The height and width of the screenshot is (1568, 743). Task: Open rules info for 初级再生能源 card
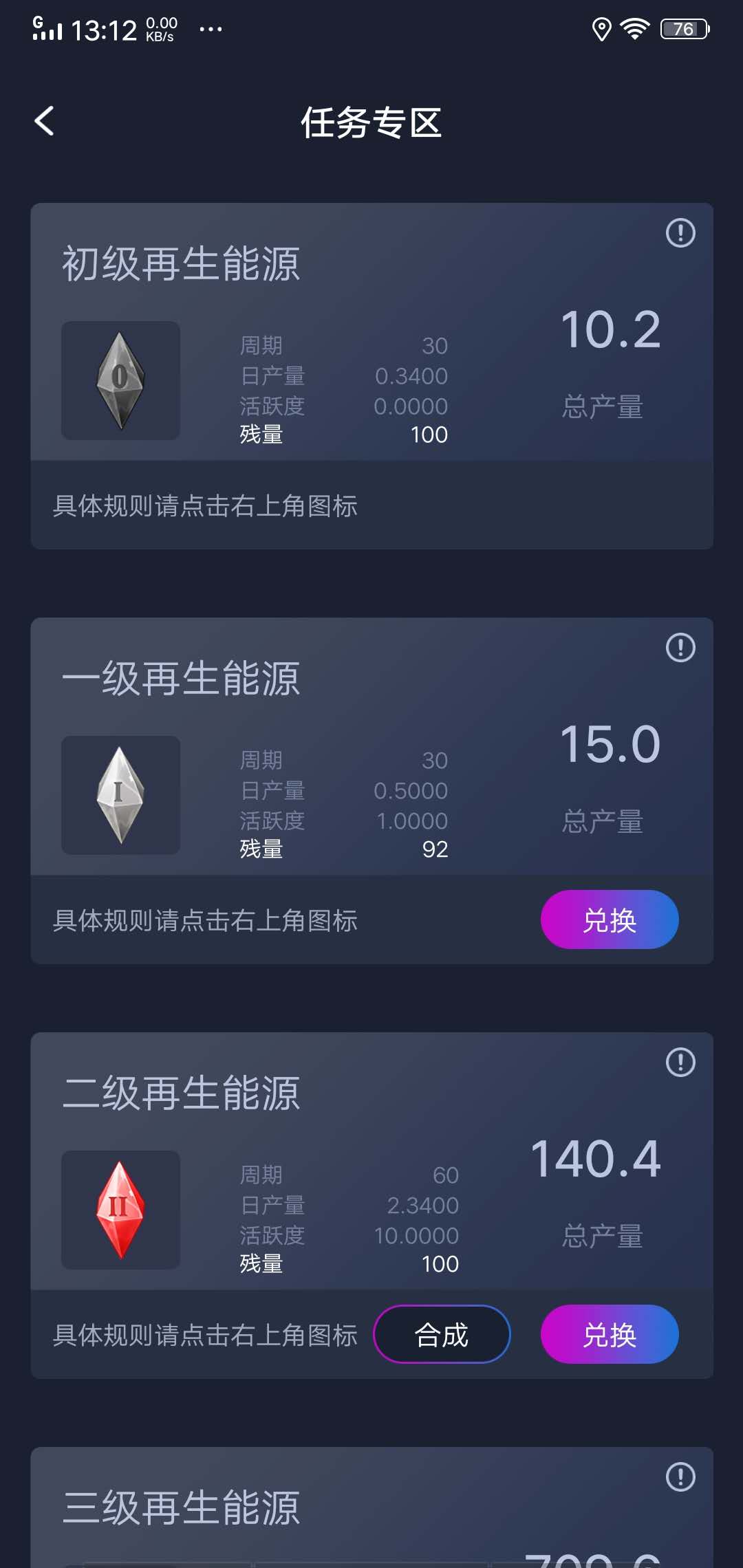pyautogui.click(x=682, y=232)
